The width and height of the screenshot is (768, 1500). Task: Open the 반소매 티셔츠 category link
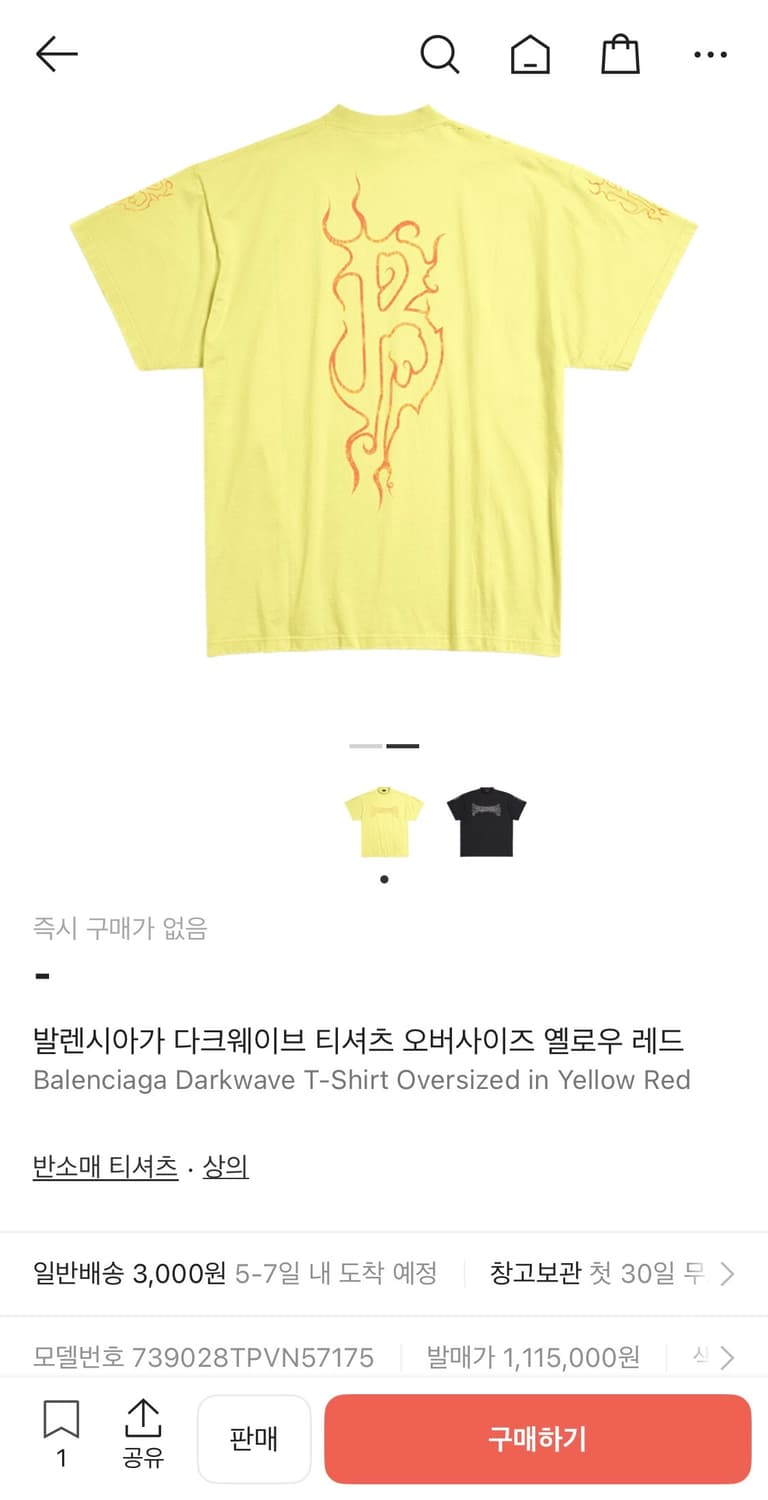104,1166
